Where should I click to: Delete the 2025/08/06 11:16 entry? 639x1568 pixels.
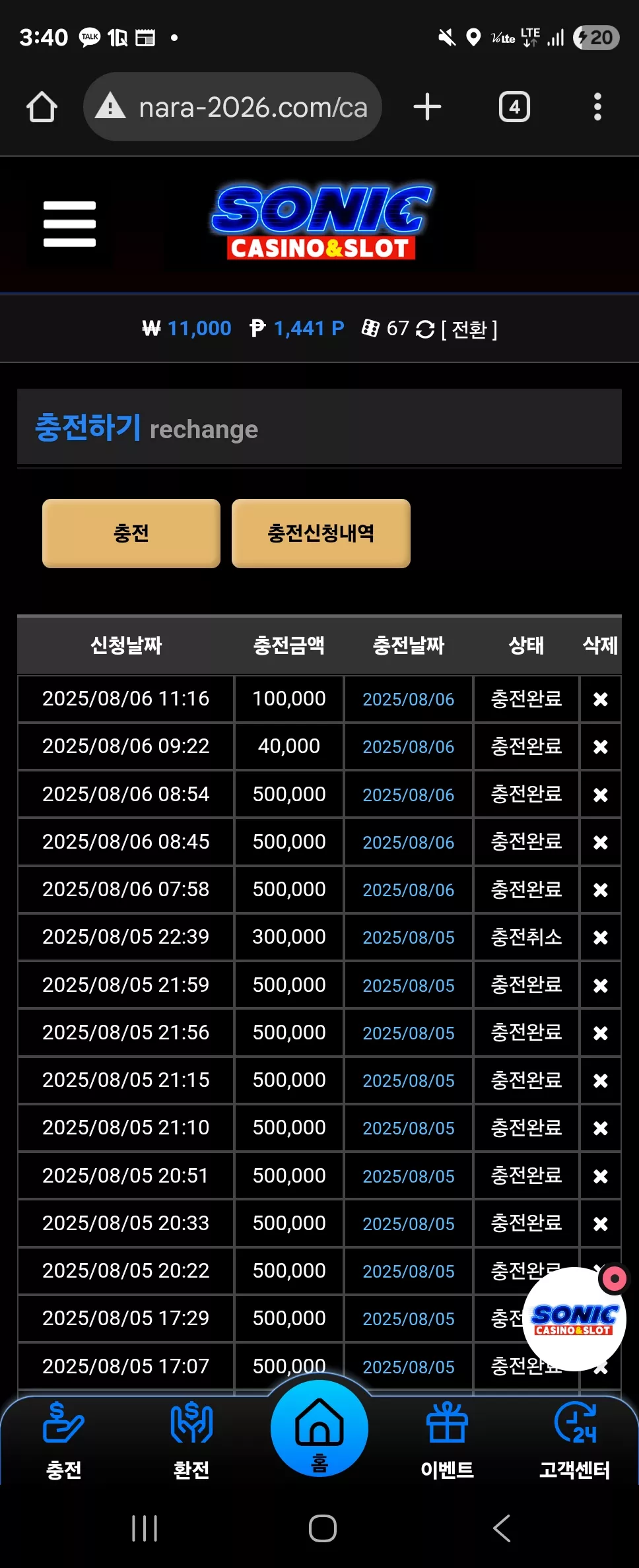point(600,699)
